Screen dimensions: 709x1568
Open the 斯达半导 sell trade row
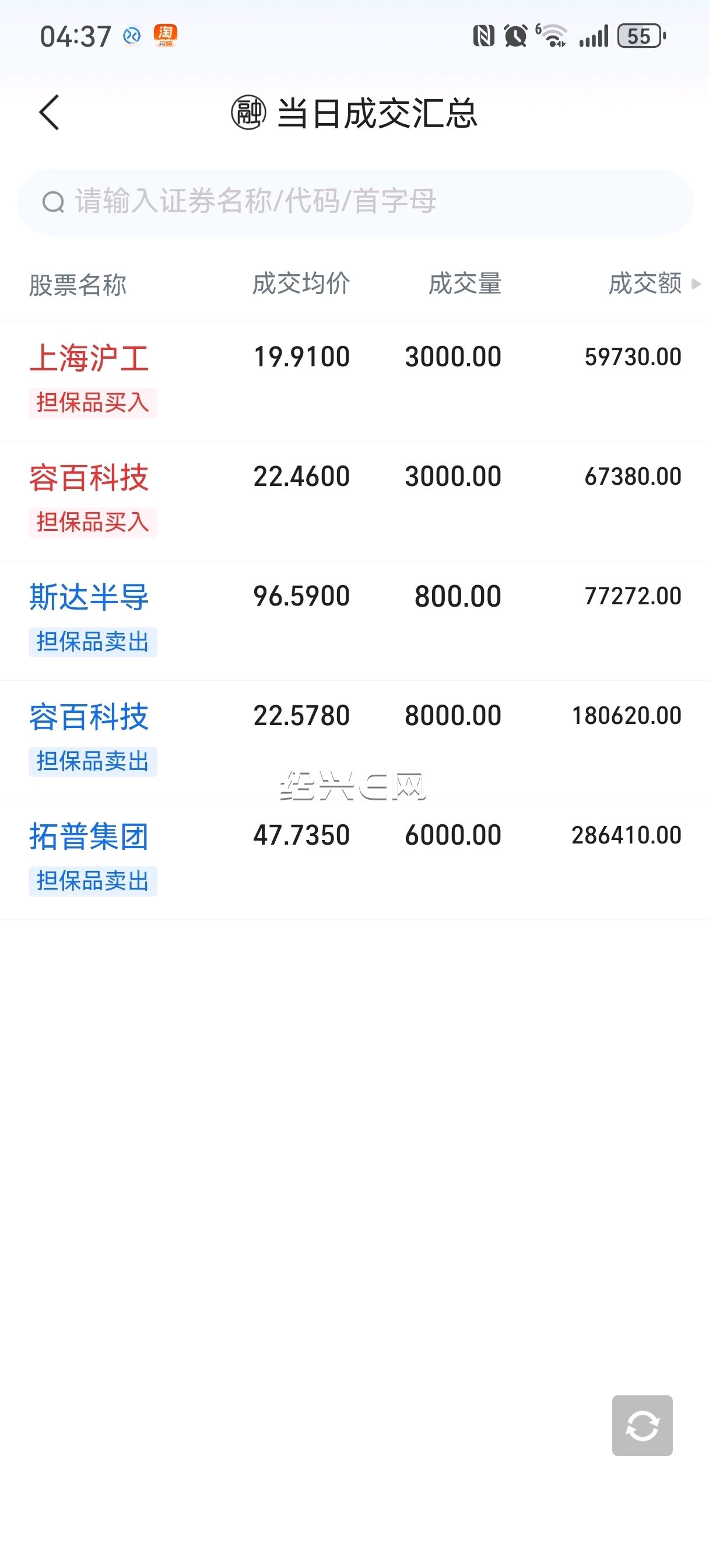point(354,621)
